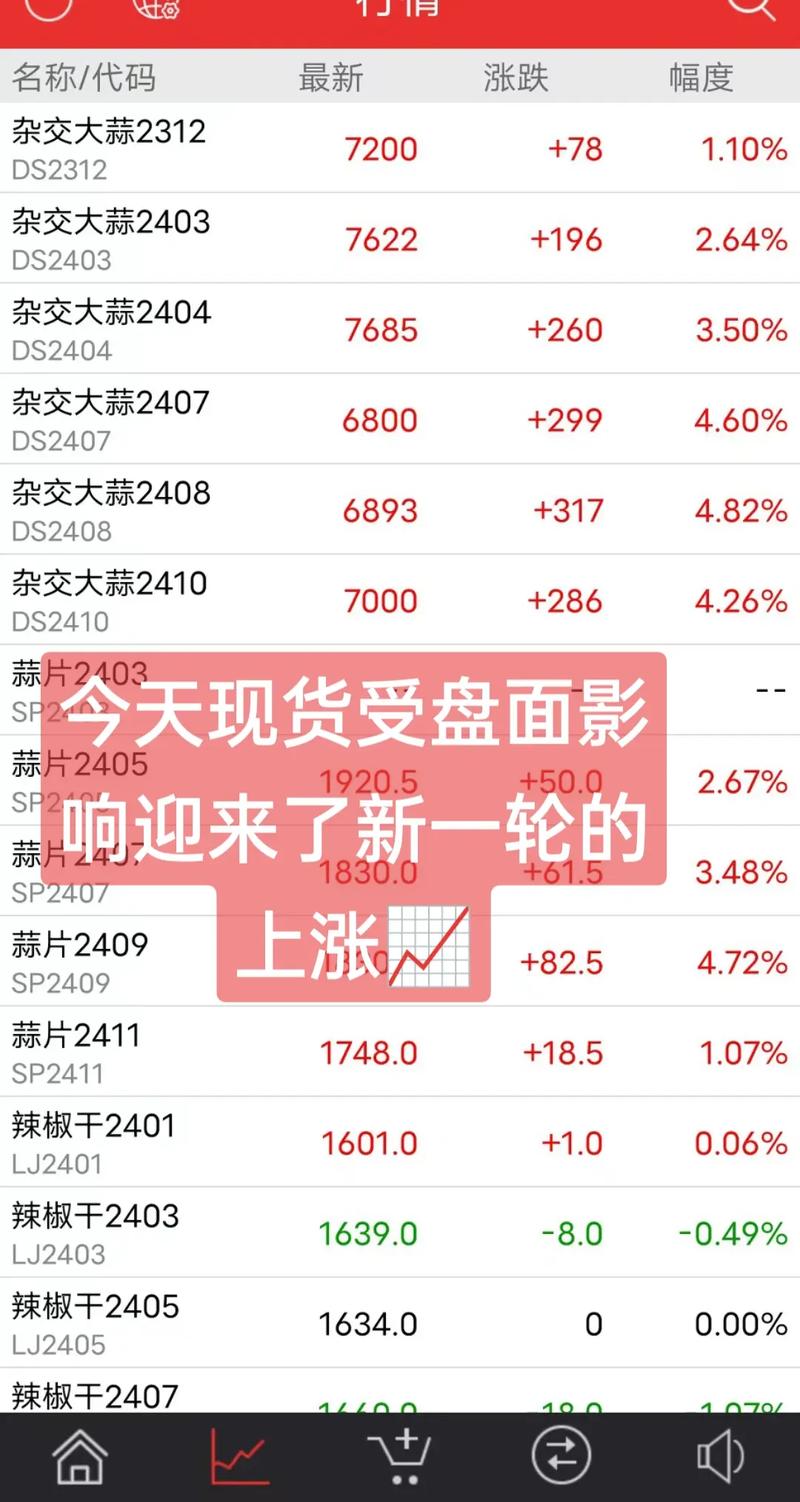This screenshot has height=1502, width=800.
Task: Tap the 名称/代码 column header
Action: click(x=82, y=78)
